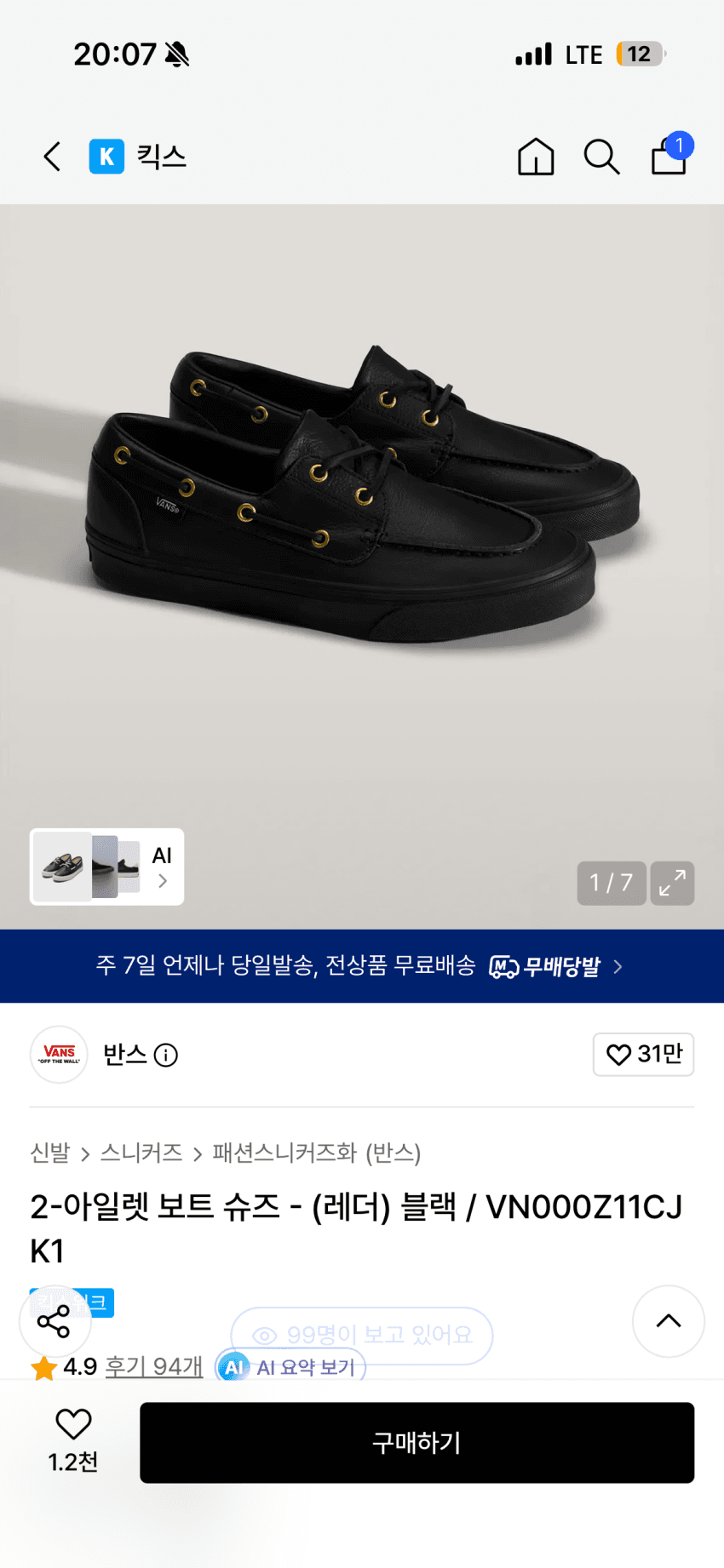Open the search icon
Viewport: 724px width, 1568px height.
[x=601, y=157]
